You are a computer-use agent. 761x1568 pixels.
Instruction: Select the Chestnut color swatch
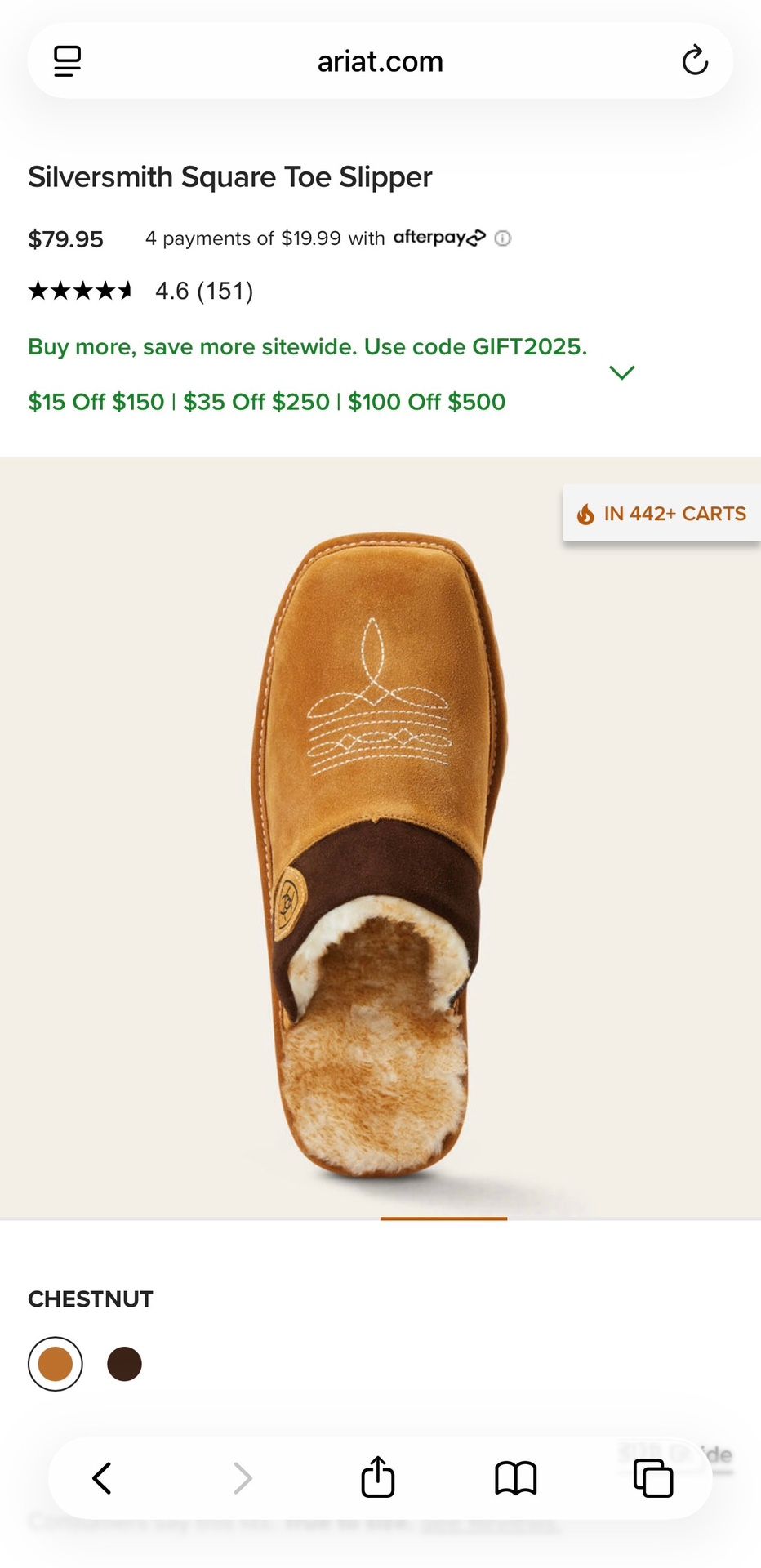[55, 1363]
